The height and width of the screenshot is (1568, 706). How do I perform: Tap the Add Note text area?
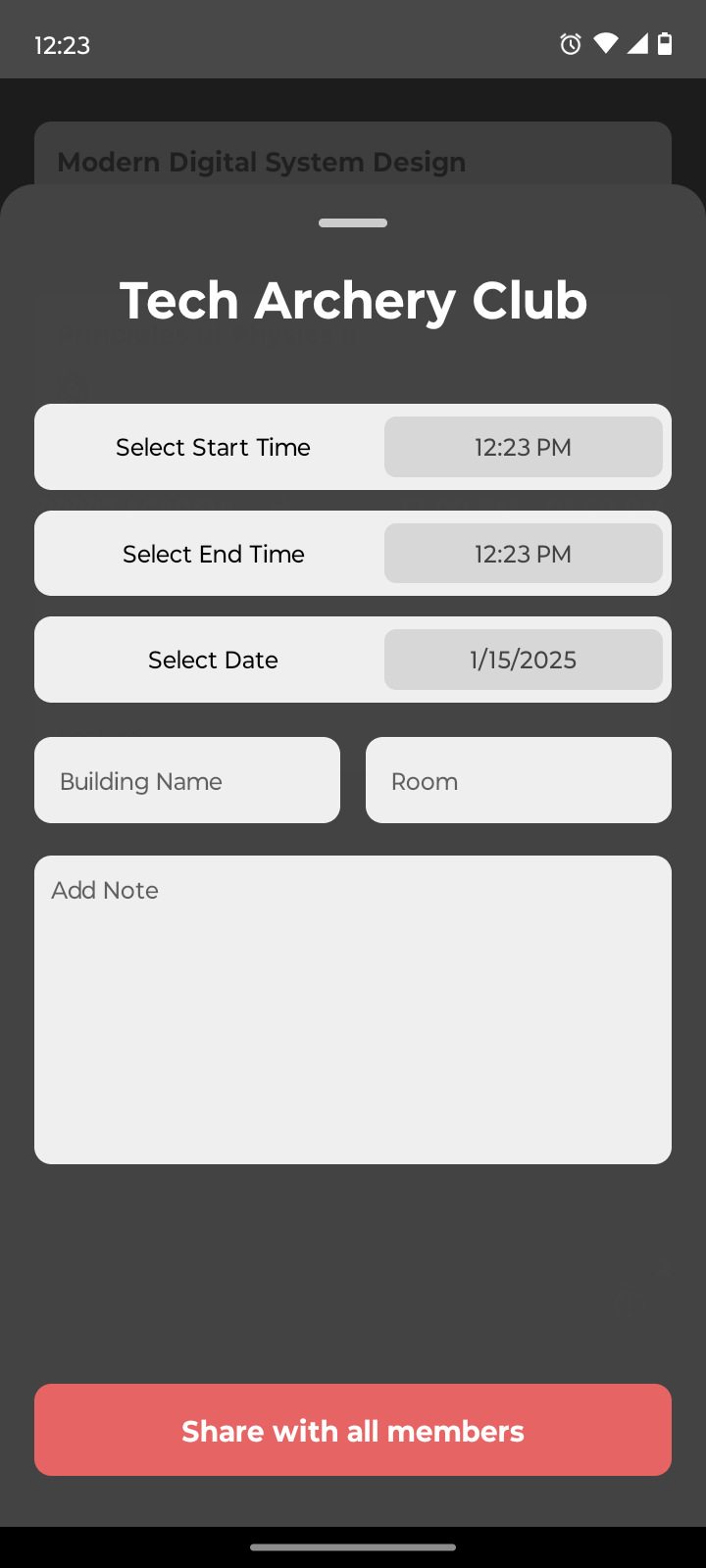[x=352, y=1009]
